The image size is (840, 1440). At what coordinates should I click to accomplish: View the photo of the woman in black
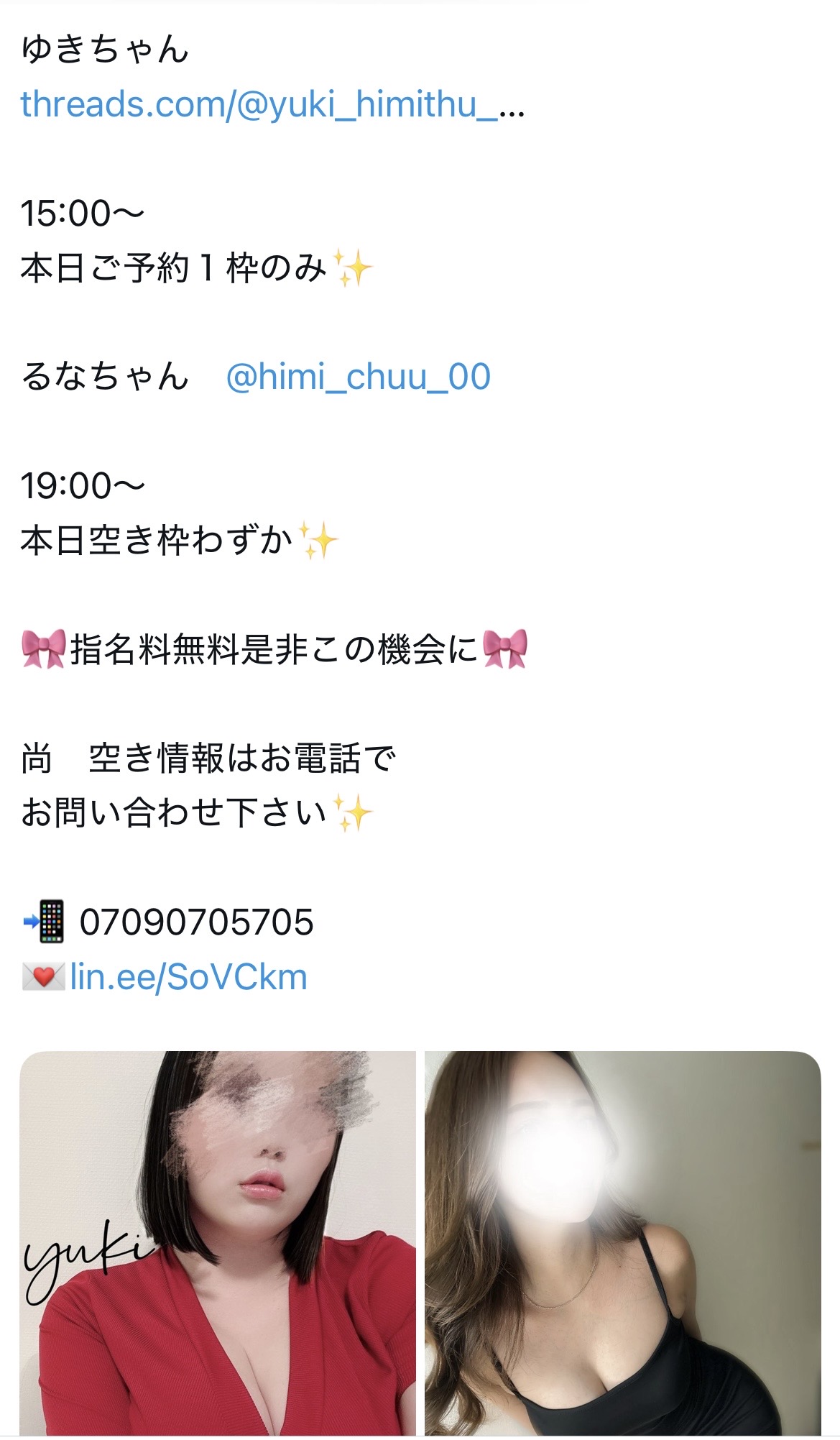click(x=622, y=1244)
